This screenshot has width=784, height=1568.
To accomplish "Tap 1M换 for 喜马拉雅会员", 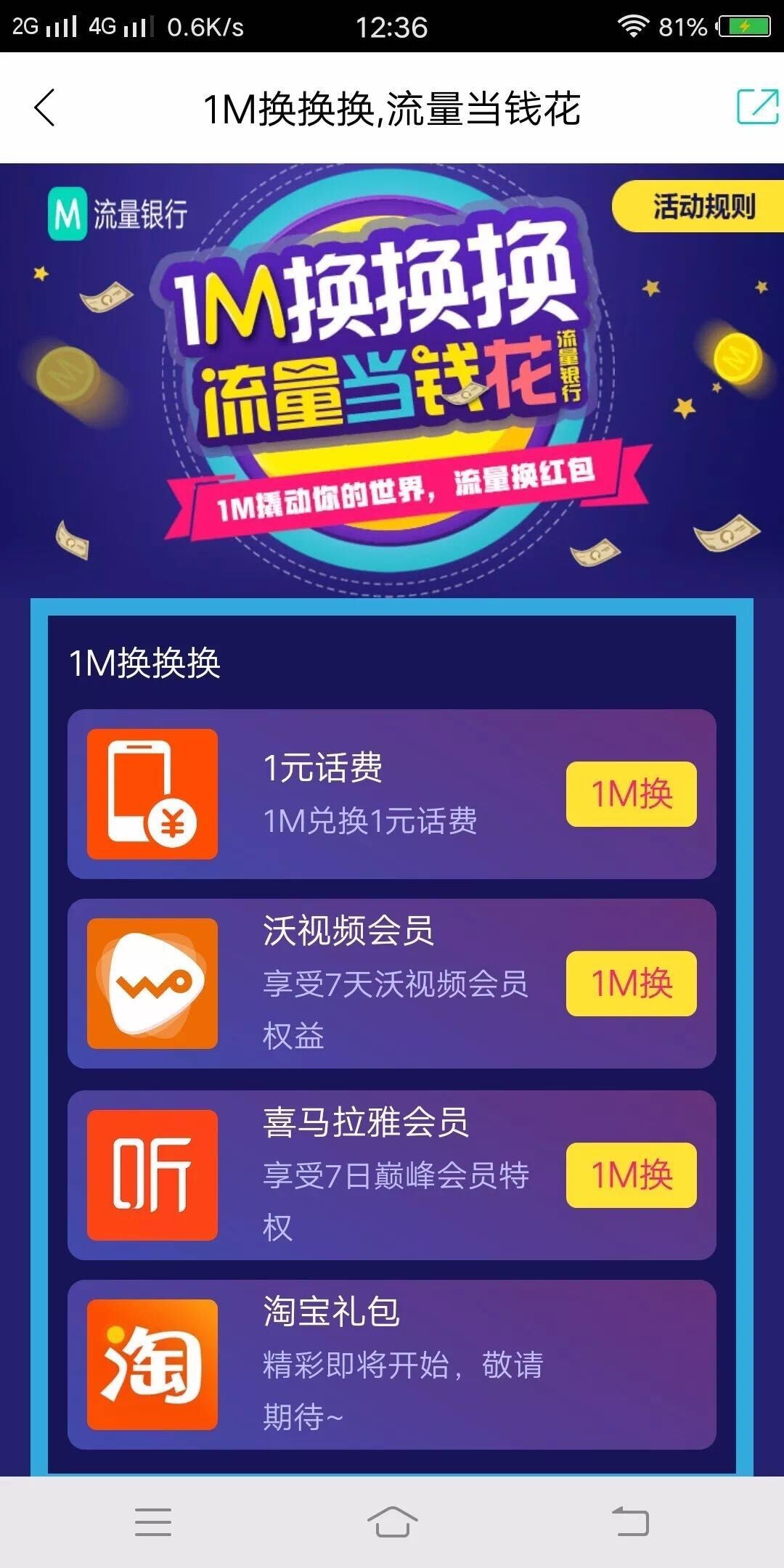I will (x=631, y=1175).
